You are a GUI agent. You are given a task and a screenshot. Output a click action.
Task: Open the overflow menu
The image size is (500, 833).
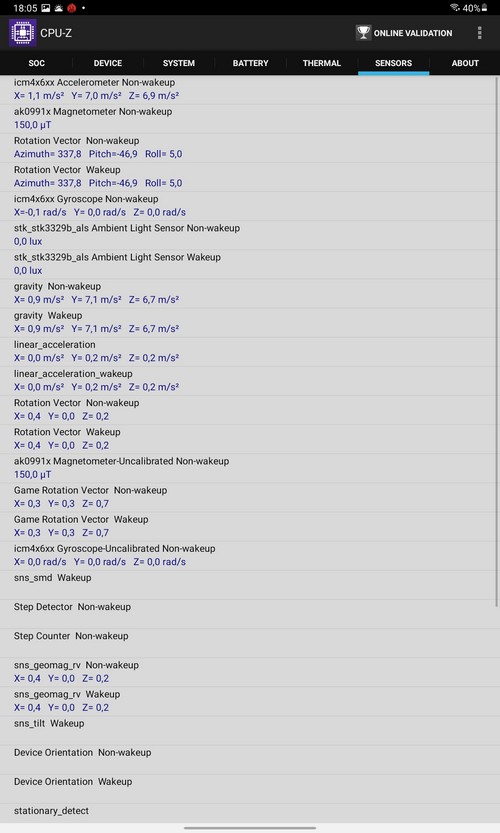479,33
